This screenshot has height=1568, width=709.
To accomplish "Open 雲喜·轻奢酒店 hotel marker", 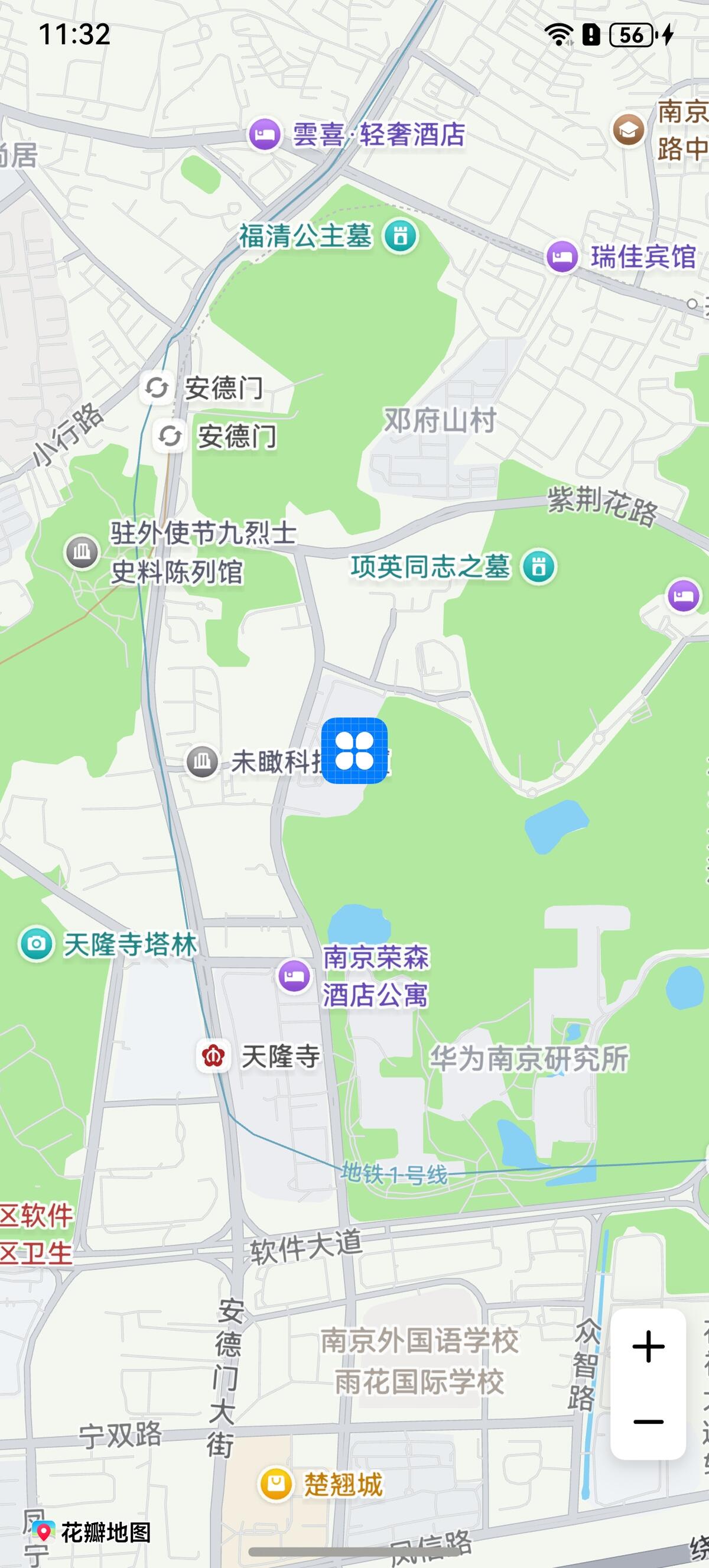I will [264, 134].
